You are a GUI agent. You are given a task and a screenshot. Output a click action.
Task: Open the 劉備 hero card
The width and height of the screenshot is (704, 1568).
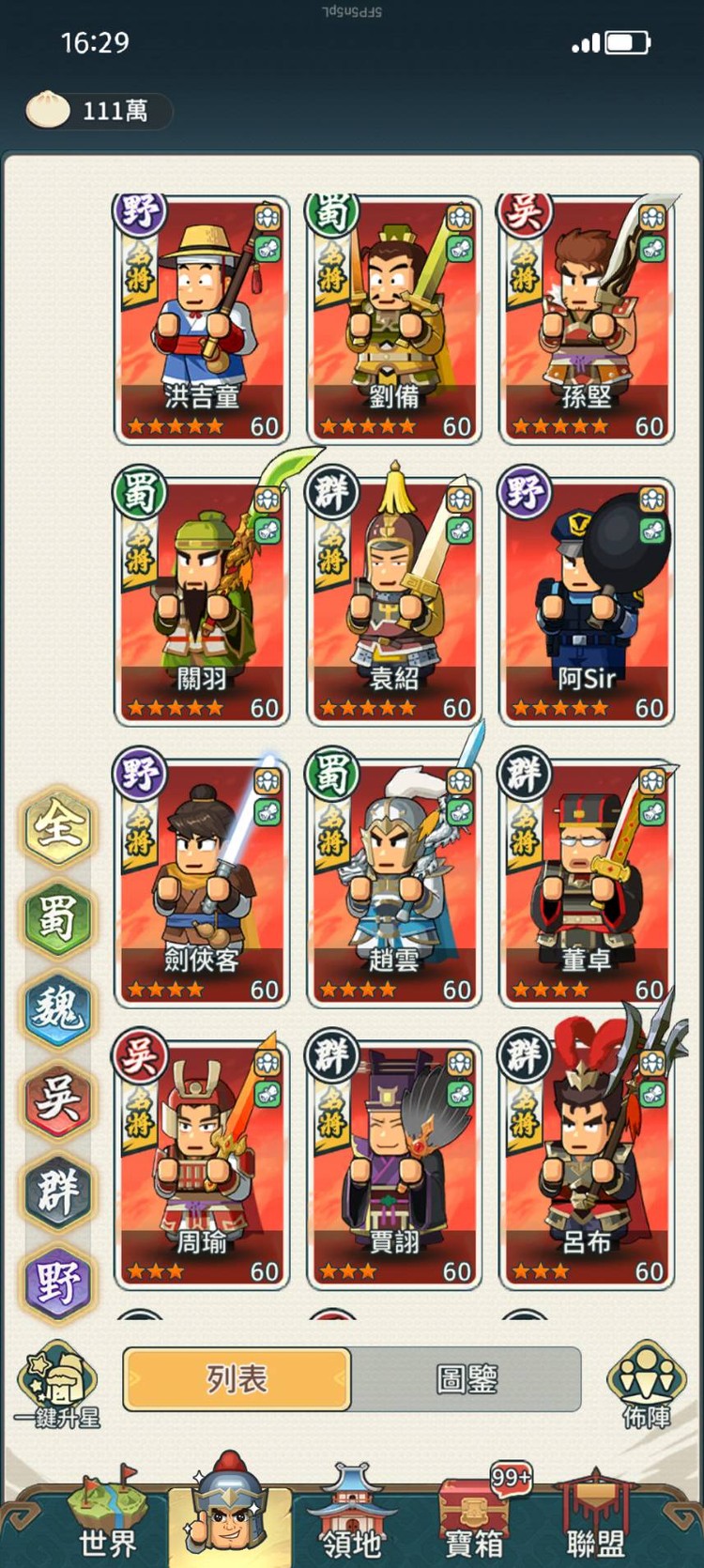394,318
